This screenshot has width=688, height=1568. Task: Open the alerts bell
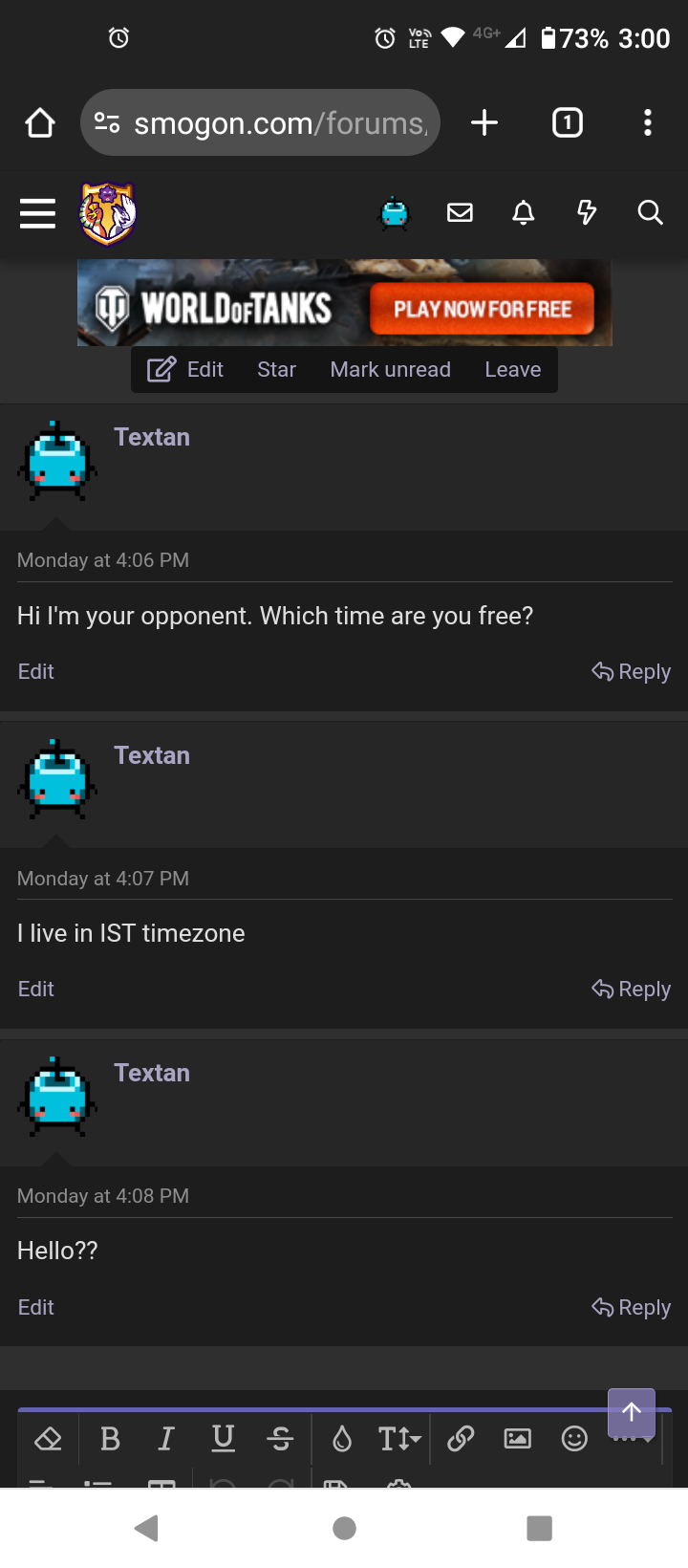(524, 212)
